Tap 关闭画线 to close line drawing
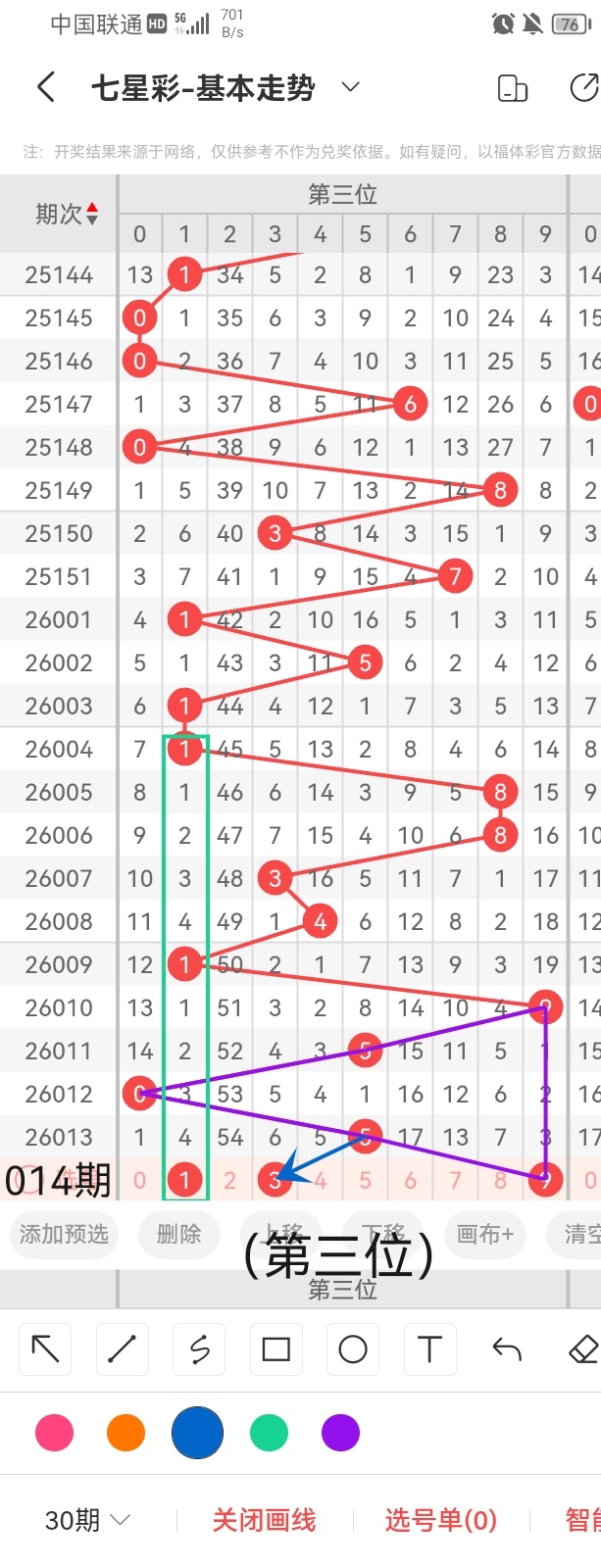 click(x=264, y=1520)
